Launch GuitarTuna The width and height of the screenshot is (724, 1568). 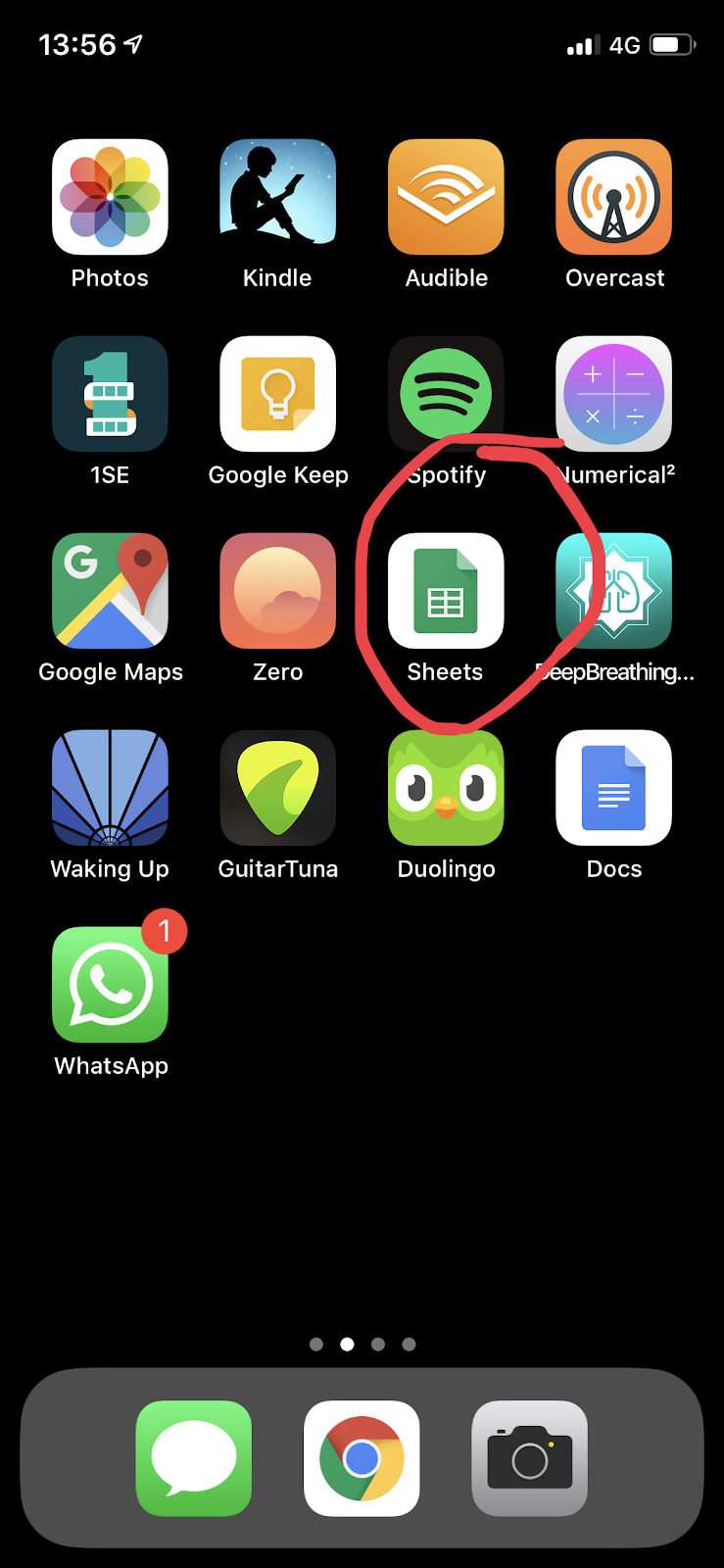278,788
